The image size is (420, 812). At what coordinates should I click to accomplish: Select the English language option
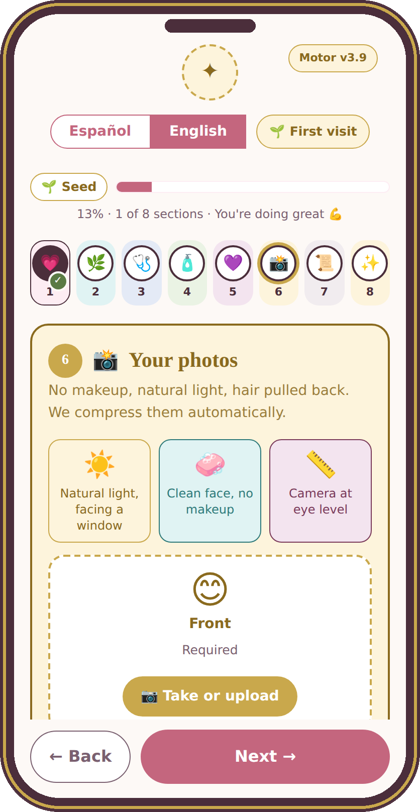pos(198,132)
